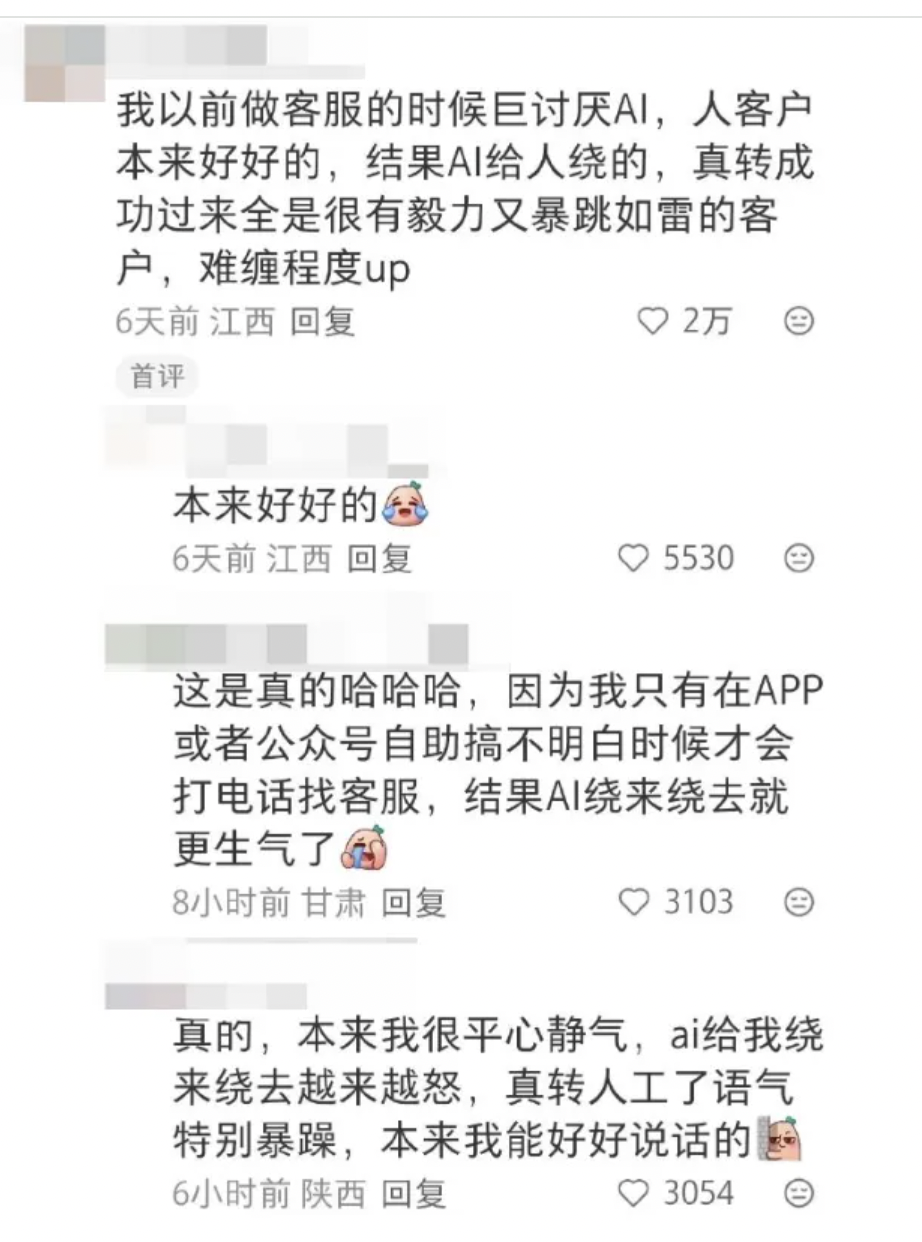Like the comment with 5530 likes
This screenshot has height=1242, width=922.
click(634, 559)
